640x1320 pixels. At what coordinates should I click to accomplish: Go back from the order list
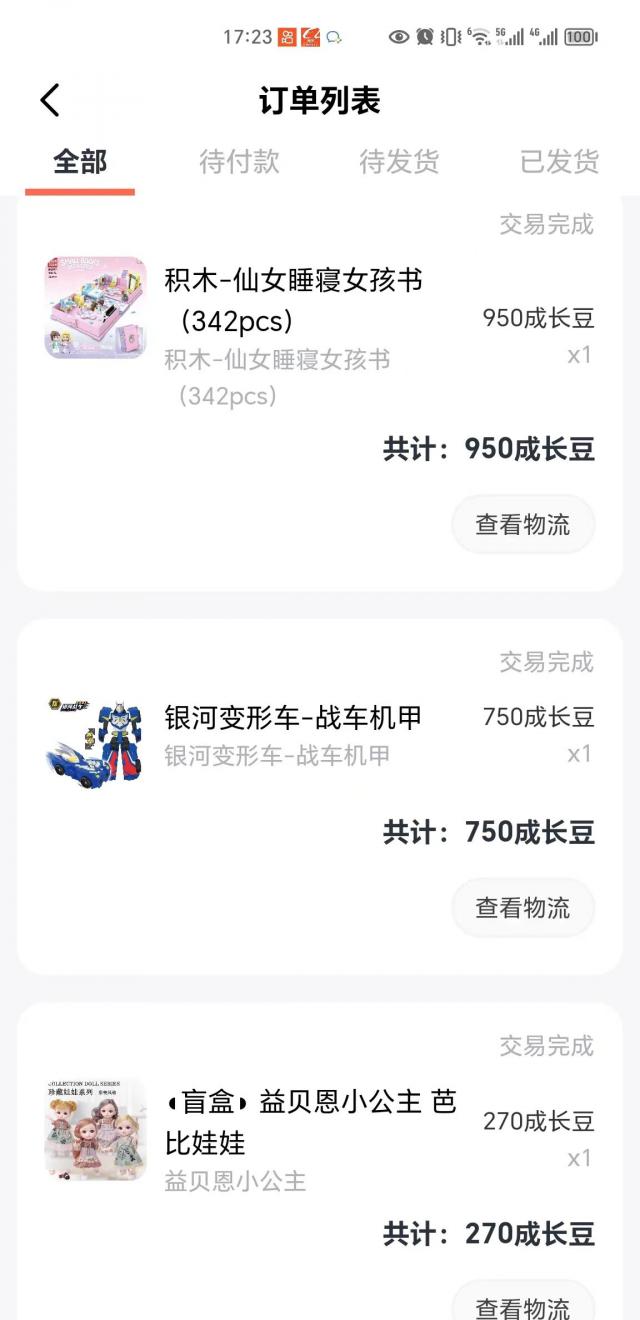(50, 100)
